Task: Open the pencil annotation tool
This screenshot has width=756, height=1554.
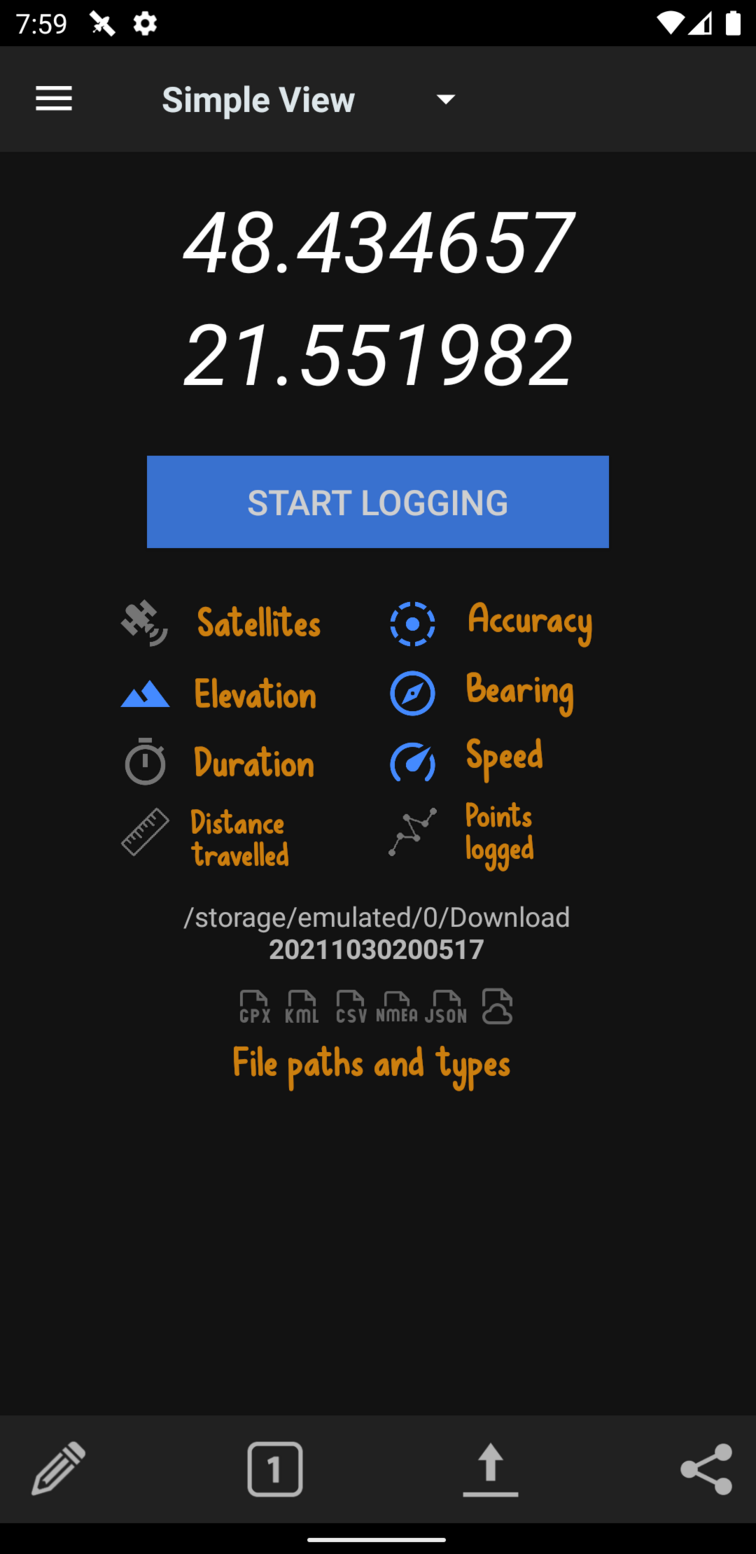Action: [x=58, y=1469]
